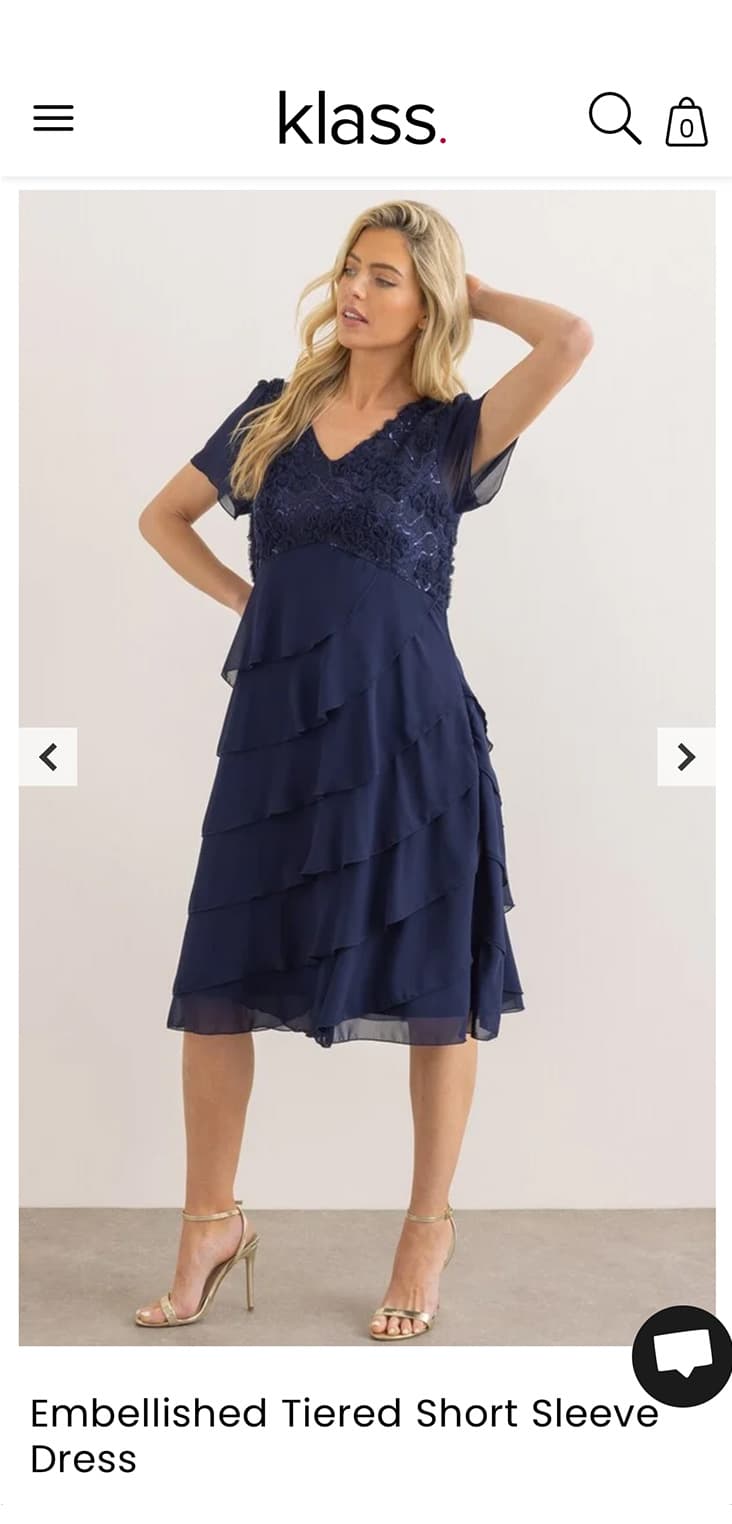The height and width of the screenshot is (1524, 732).
Task: View the shopping bag
Action: [687, 123]
